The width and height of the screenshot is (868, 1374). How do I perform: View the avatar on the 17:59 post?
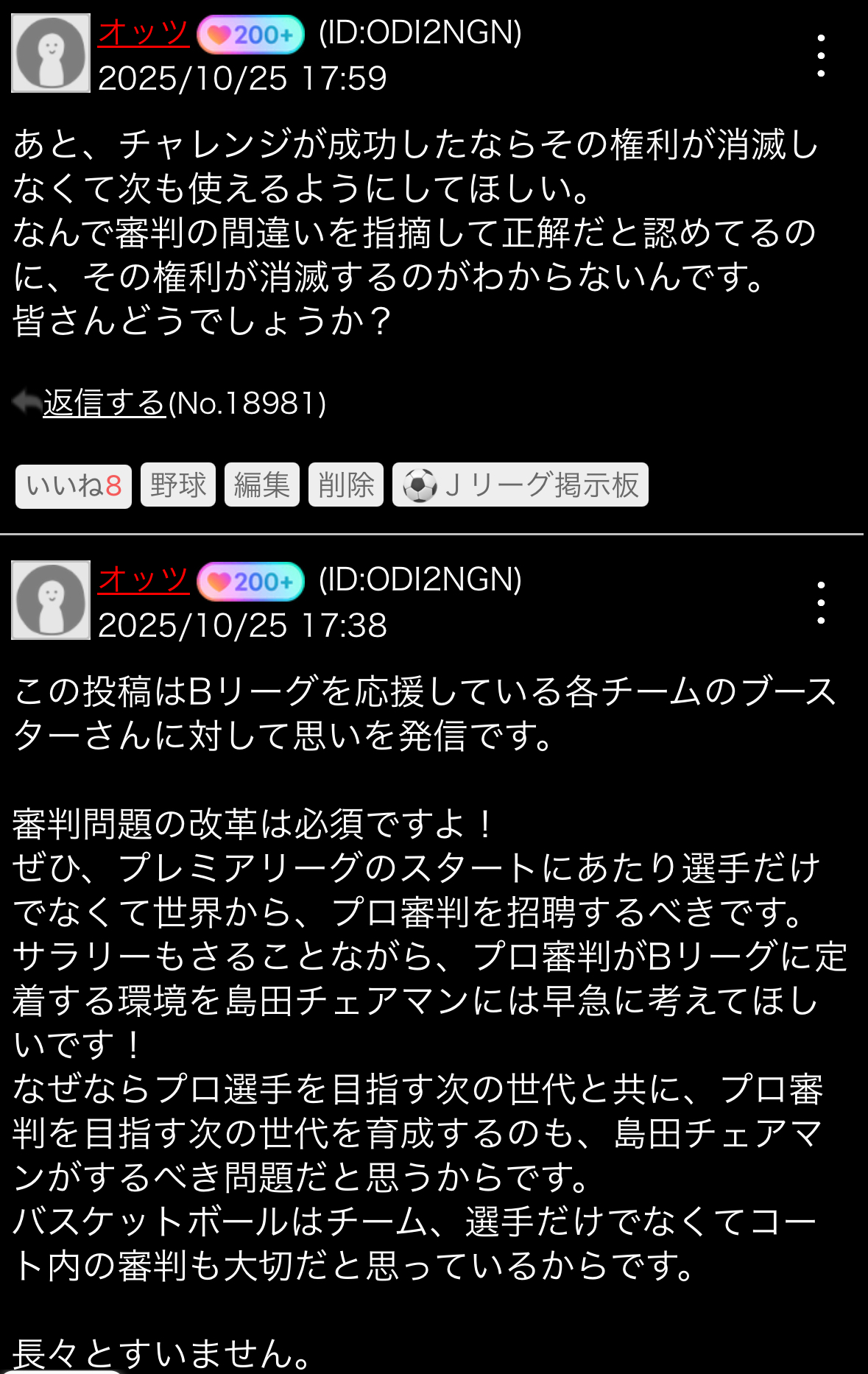[51, 53]
